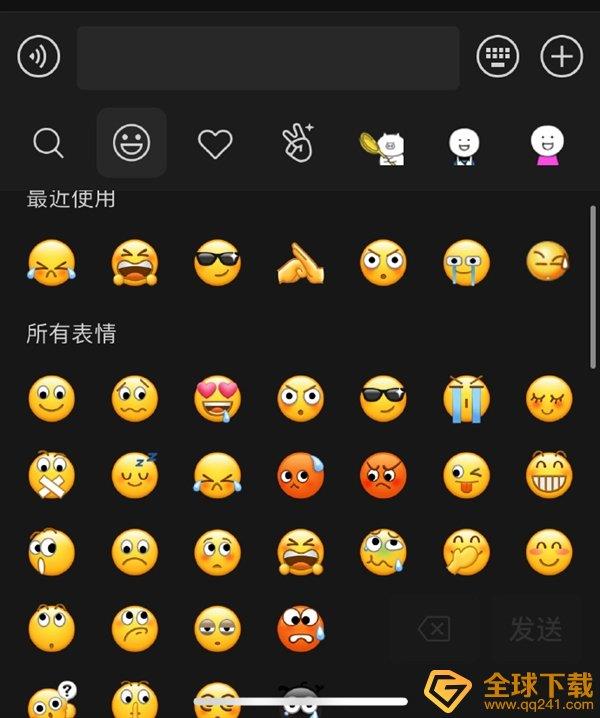Open the hand gesture sticker tab

(x=298, y=144)
